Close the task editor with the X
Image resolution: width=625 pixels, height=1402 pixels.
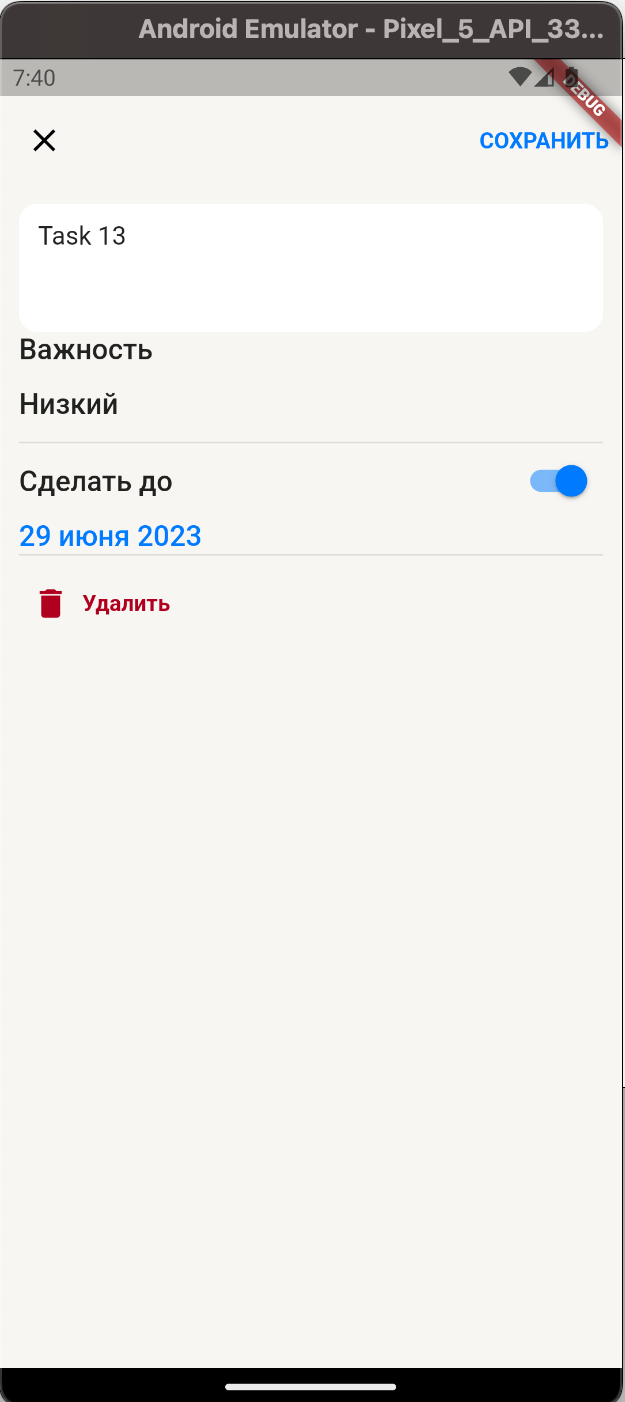coord(44,141)
